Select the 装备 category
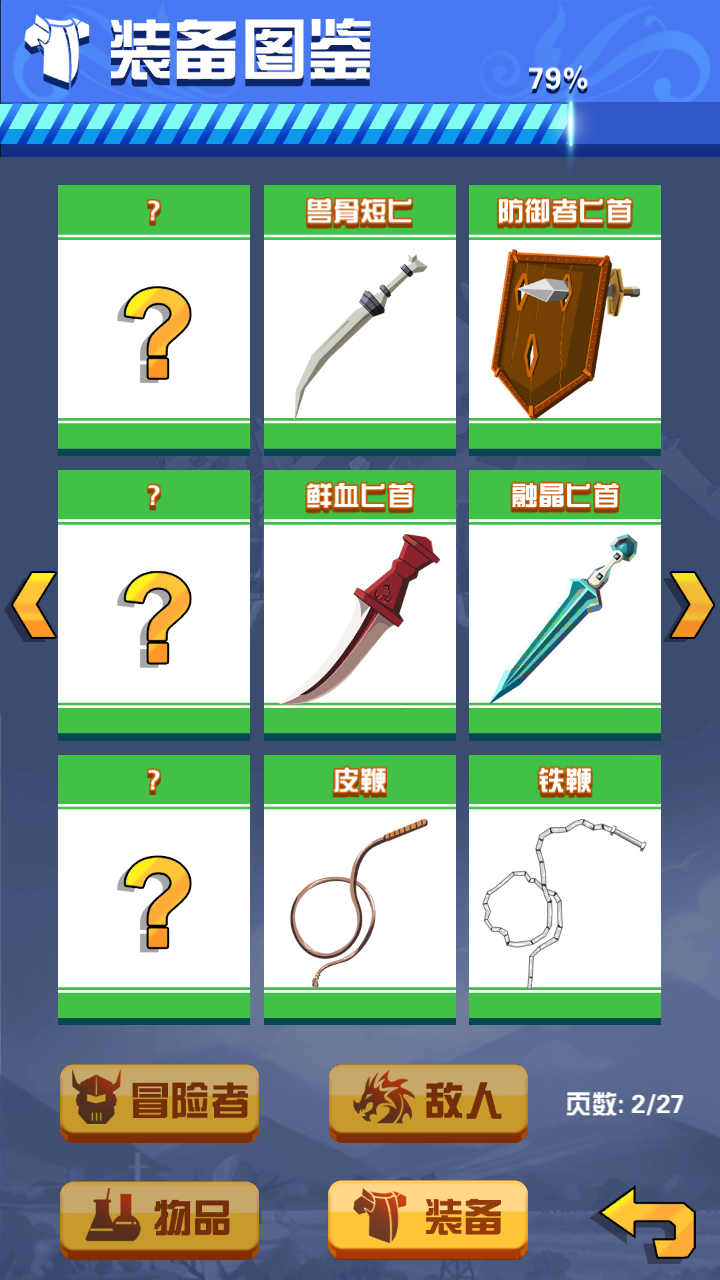The height and width of the screenshot is (1280, 720). [428, 1219]
